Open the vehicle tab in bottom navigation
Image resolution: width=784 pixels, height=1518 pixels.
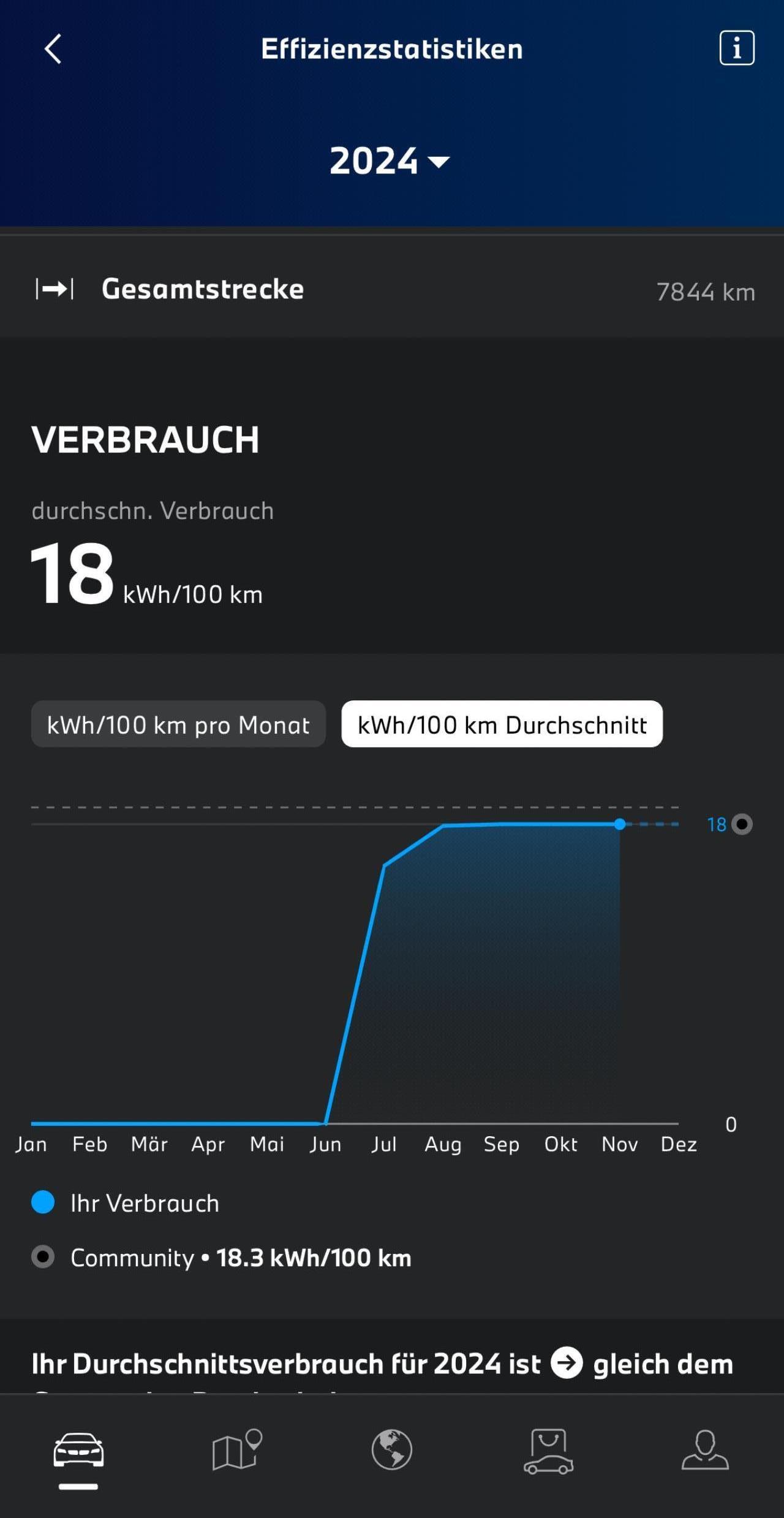point(78,1451)
